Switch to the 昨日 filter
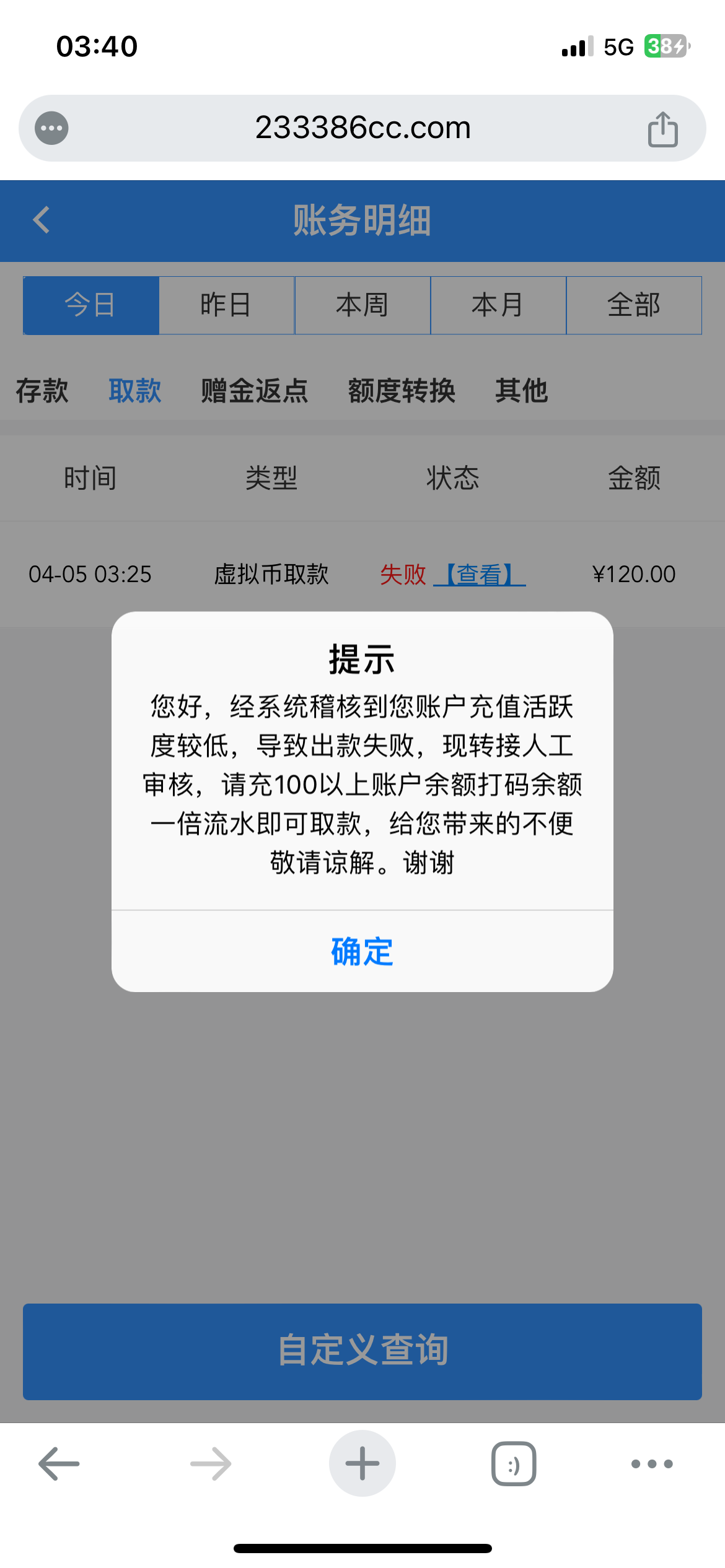 (226, 305)
